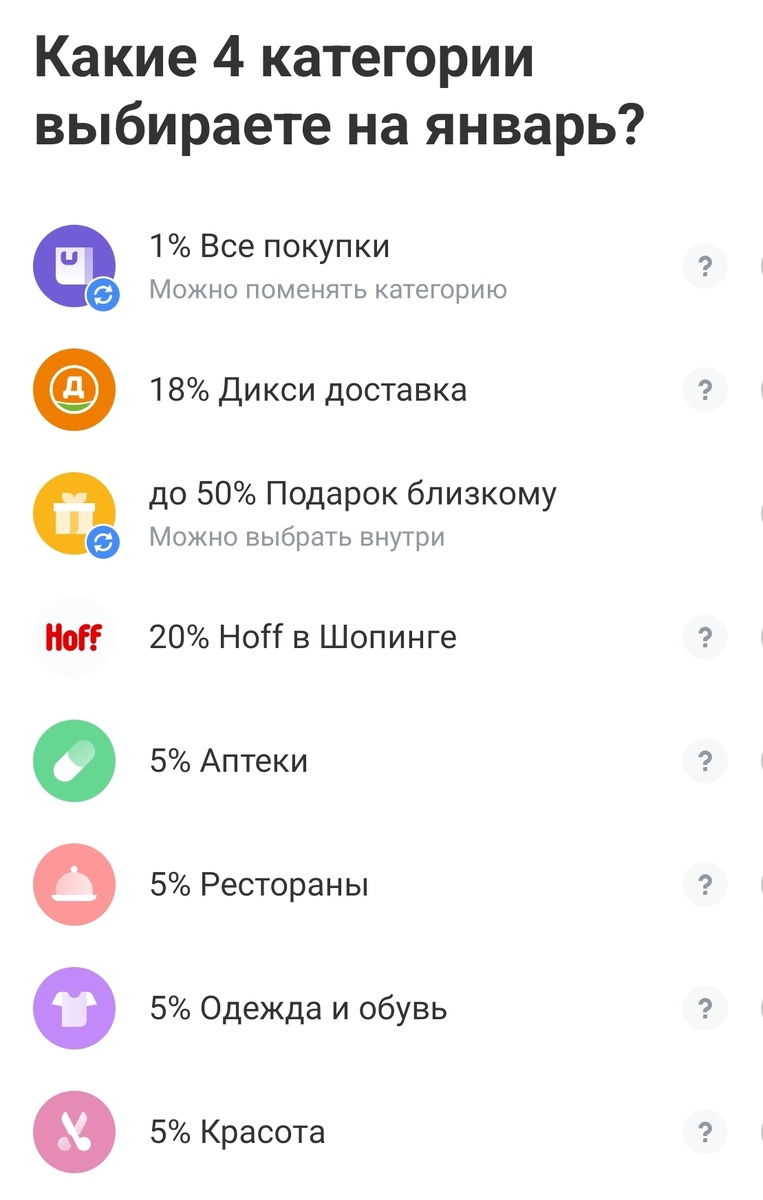The height and width of the screenshot is (1200, 763).
Task: Tap question mark beside Hoff в Шопинге
Action: pos(705,637)
